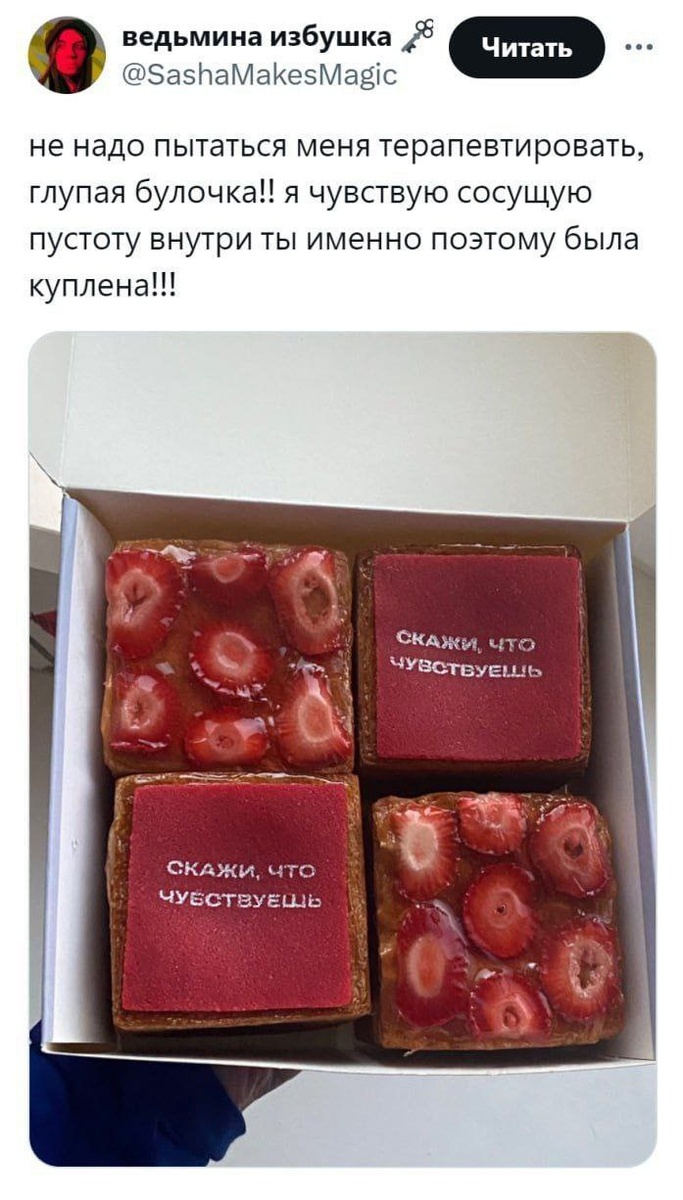Open ведьмина избушка's profile avatar

[x=66, y=55]
